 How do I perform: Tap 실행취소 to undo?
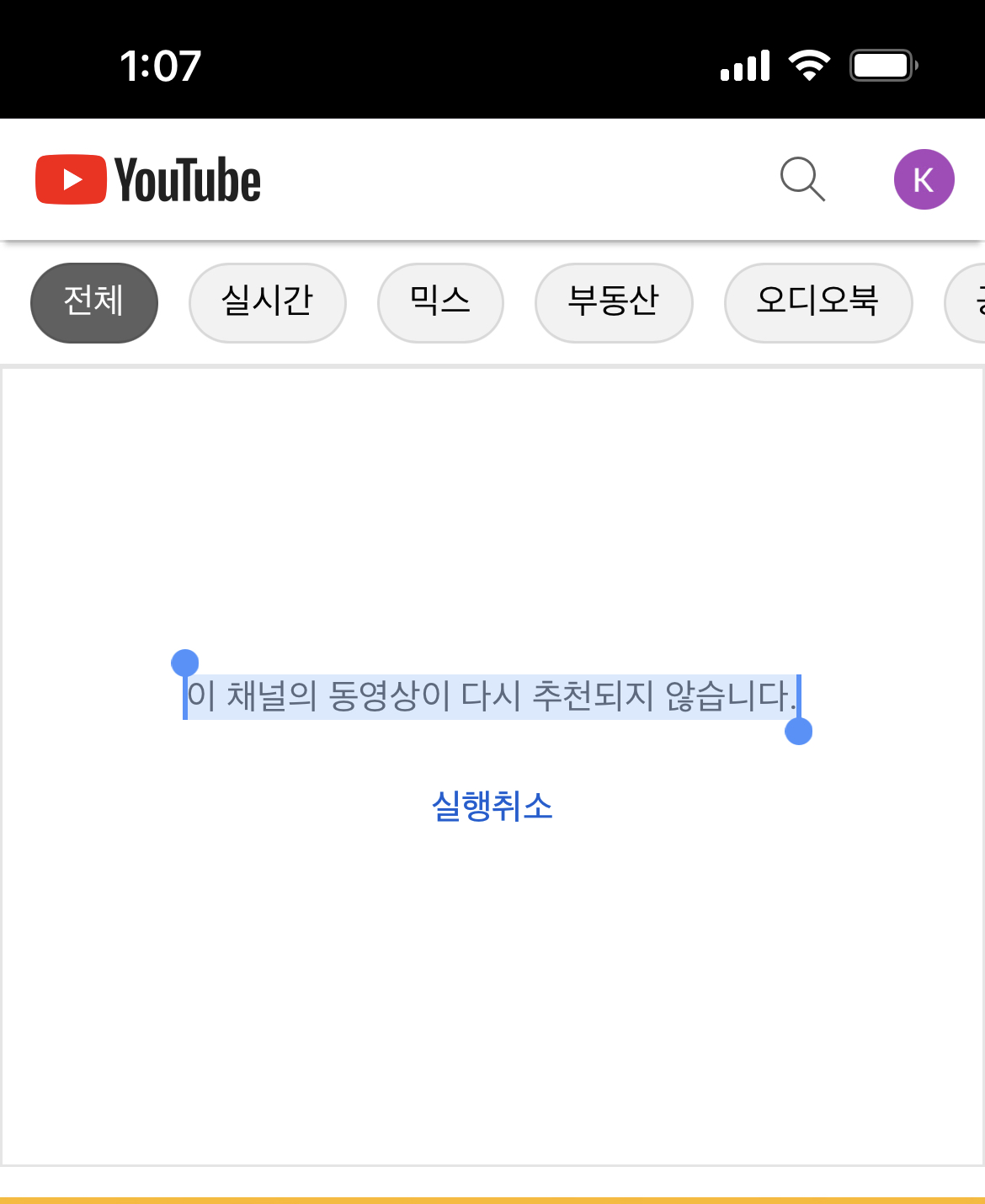pyautogui.click(x=492, y=806)
